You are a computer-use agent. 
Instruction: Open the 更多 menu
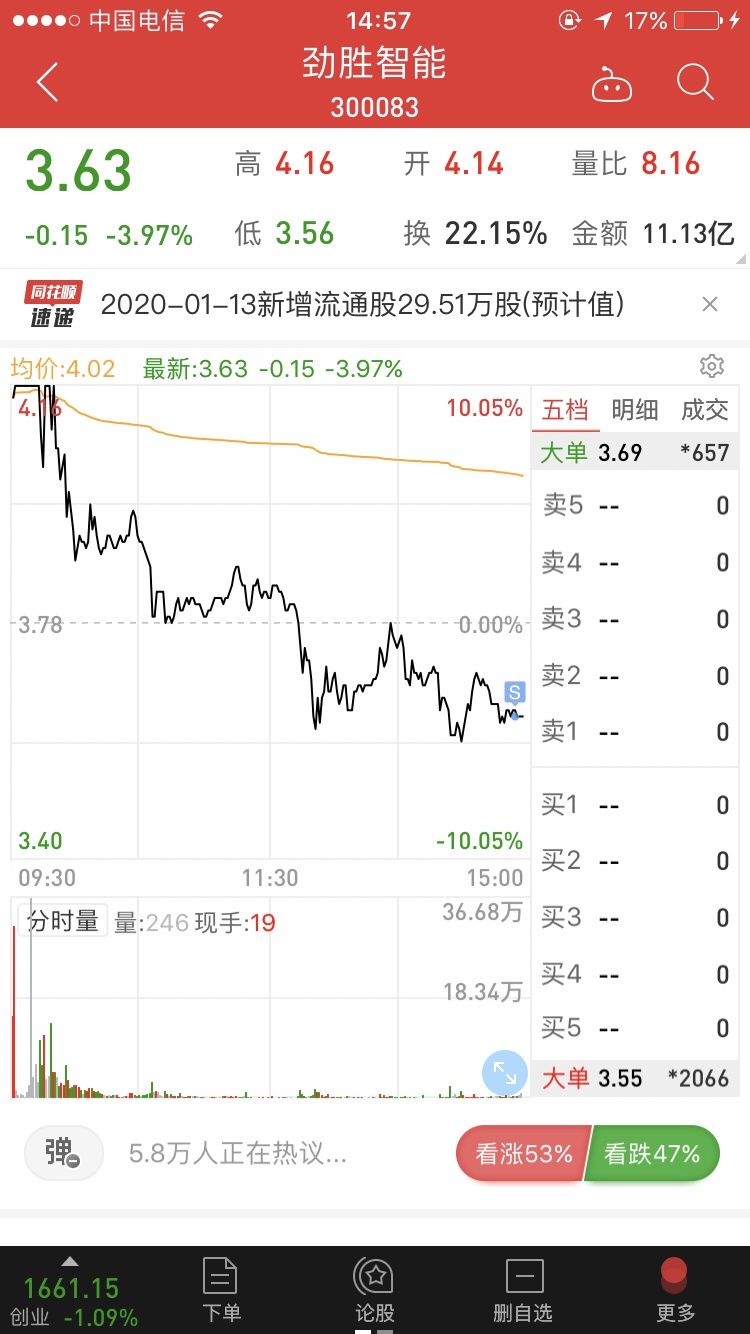click(x=675, y=1290)
